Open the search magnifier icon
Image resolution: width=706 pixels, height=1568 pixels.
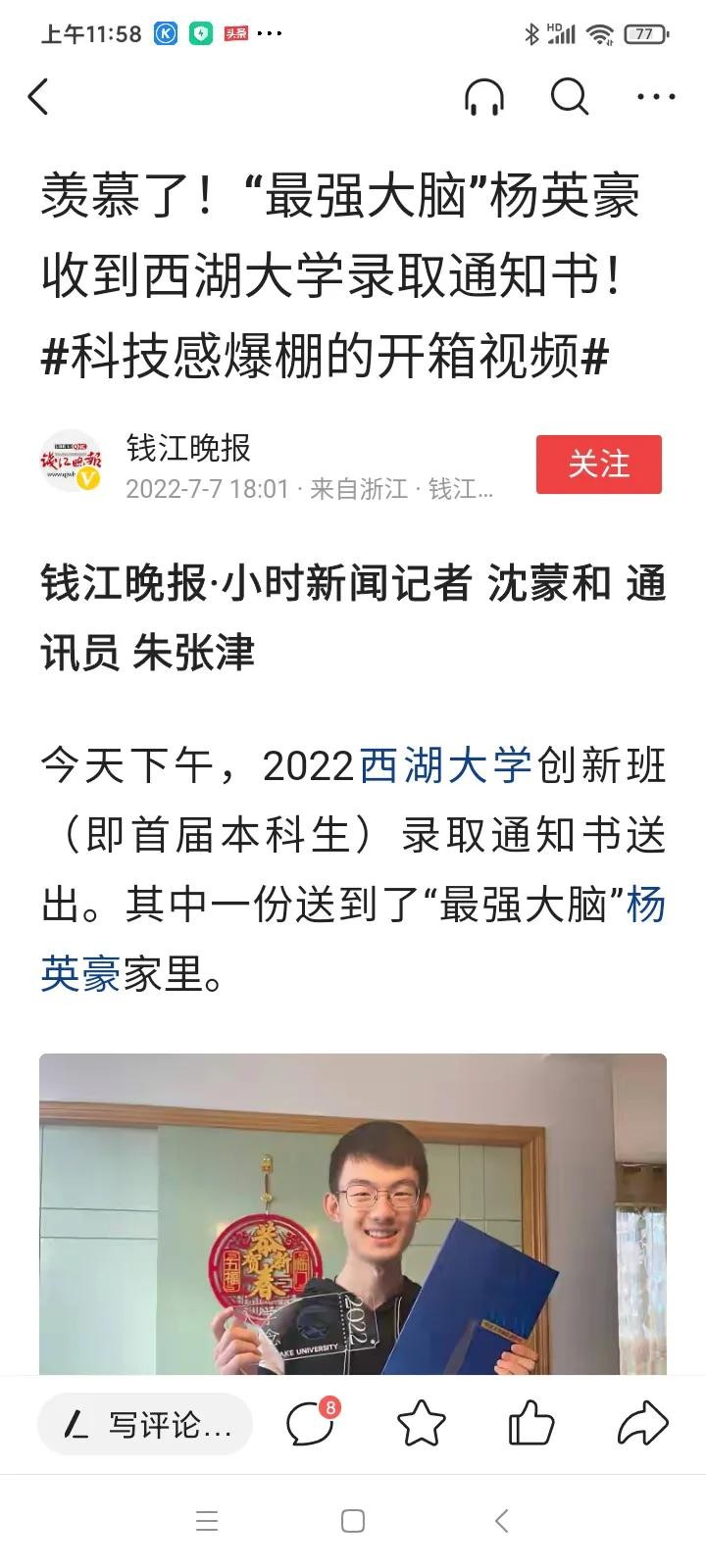click(x=570, y=97)
